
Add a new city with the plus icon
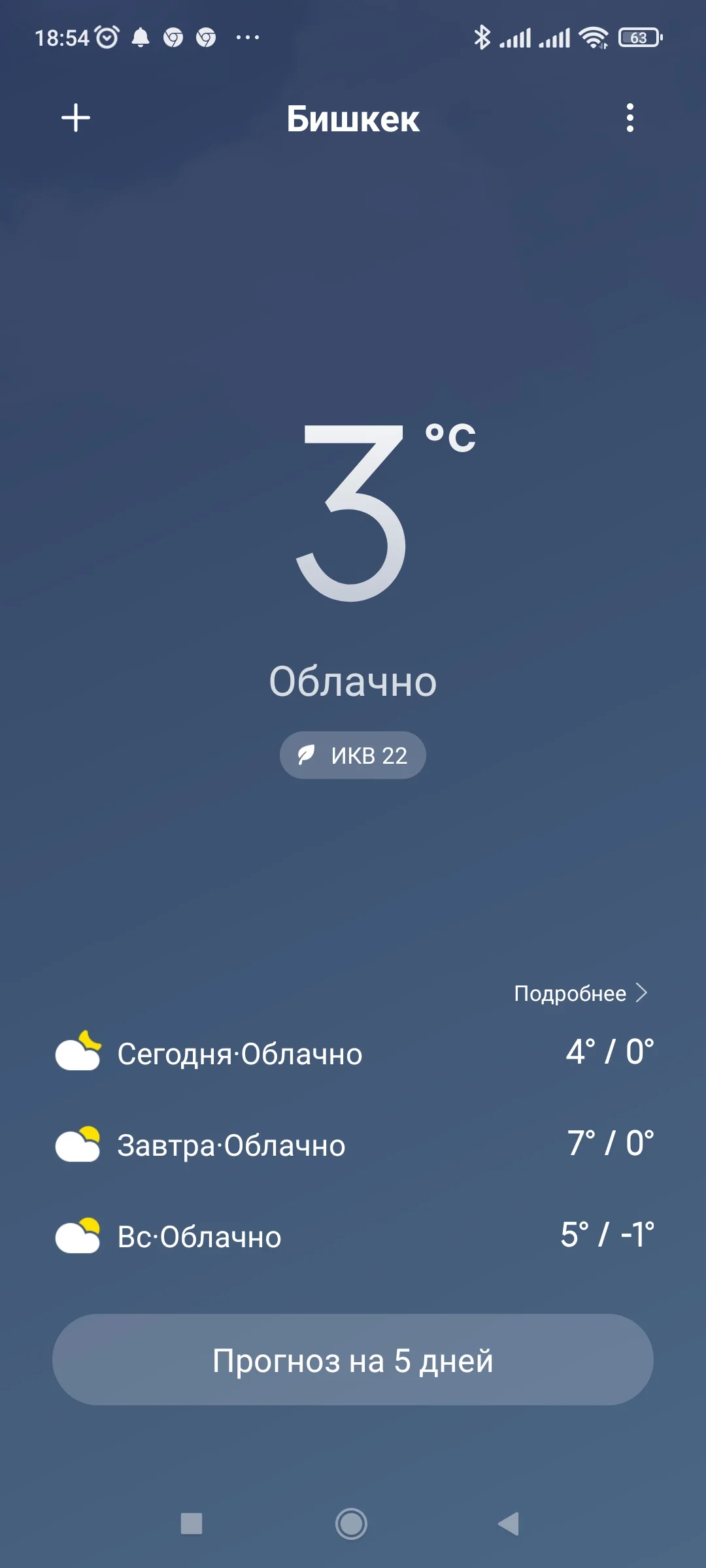[76, 118]
